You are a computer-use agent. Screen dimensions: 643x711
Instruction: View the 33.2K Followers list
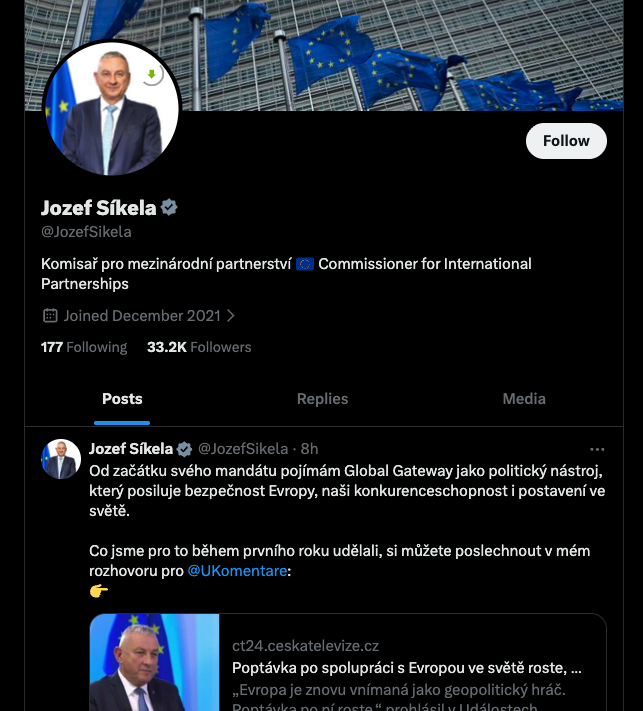199,347
